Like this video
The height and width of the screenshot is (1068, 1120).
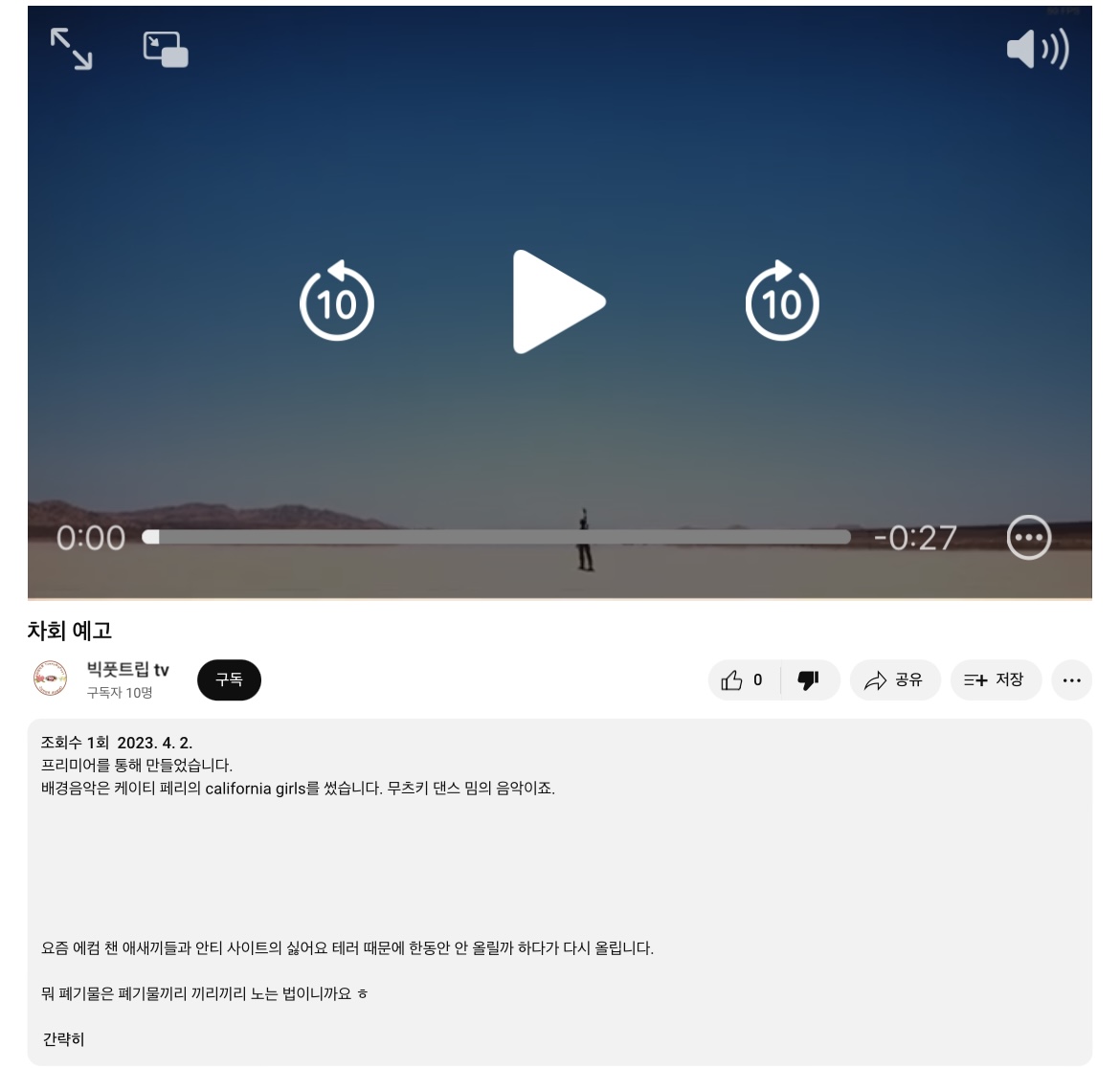point(743,680)
